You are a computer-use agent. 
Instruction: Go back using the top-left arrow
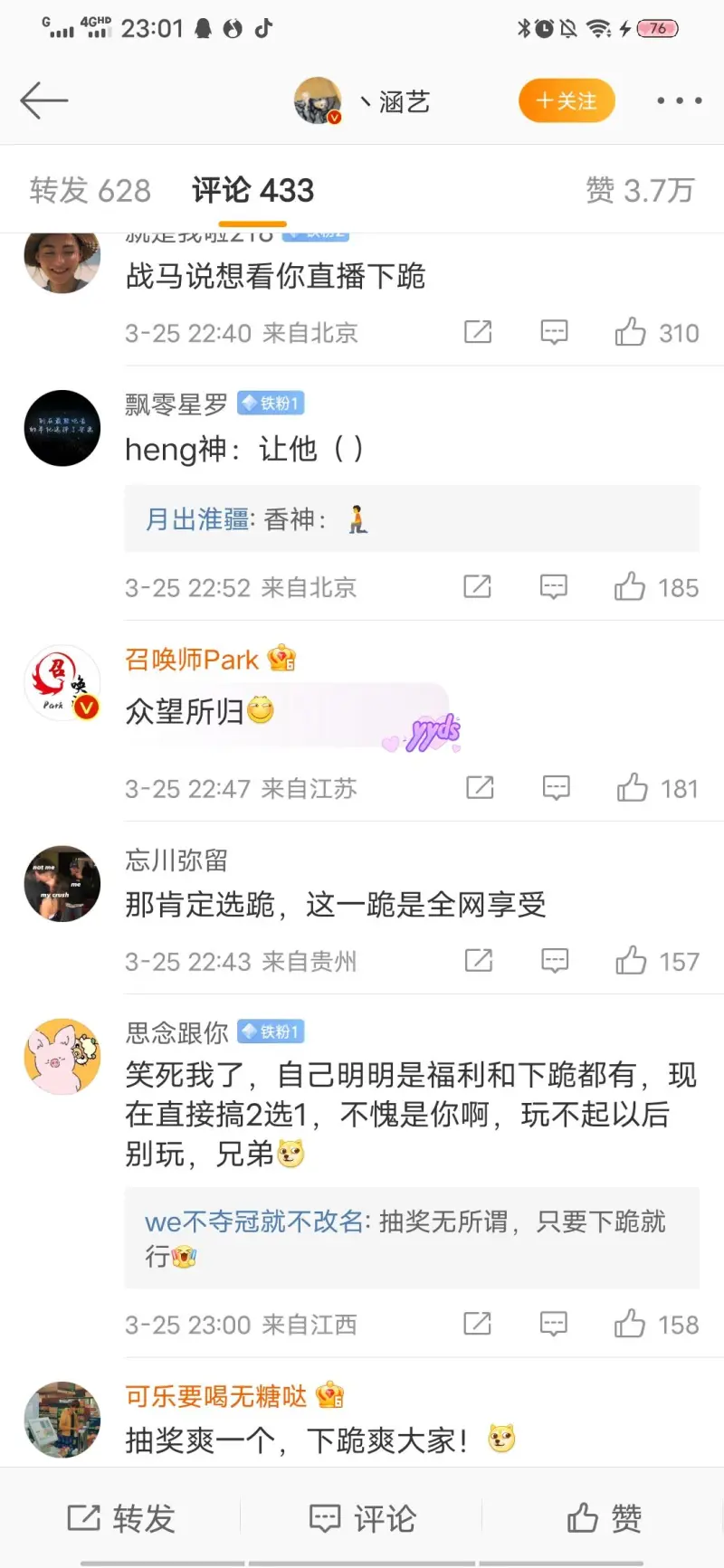click(43, 100)
